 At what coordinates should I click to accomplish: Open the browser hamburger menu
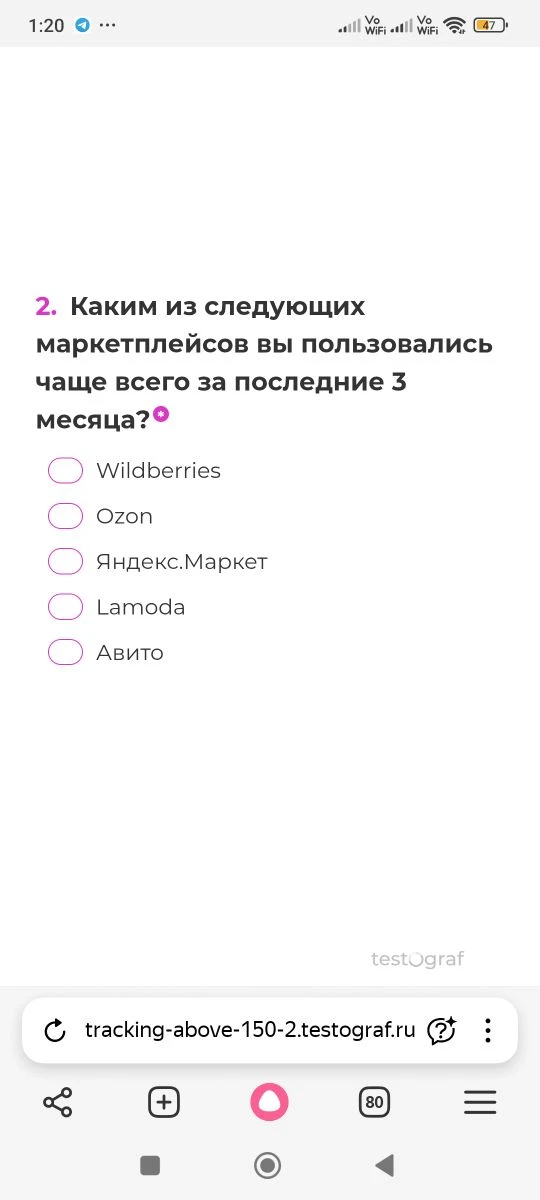480,1103
